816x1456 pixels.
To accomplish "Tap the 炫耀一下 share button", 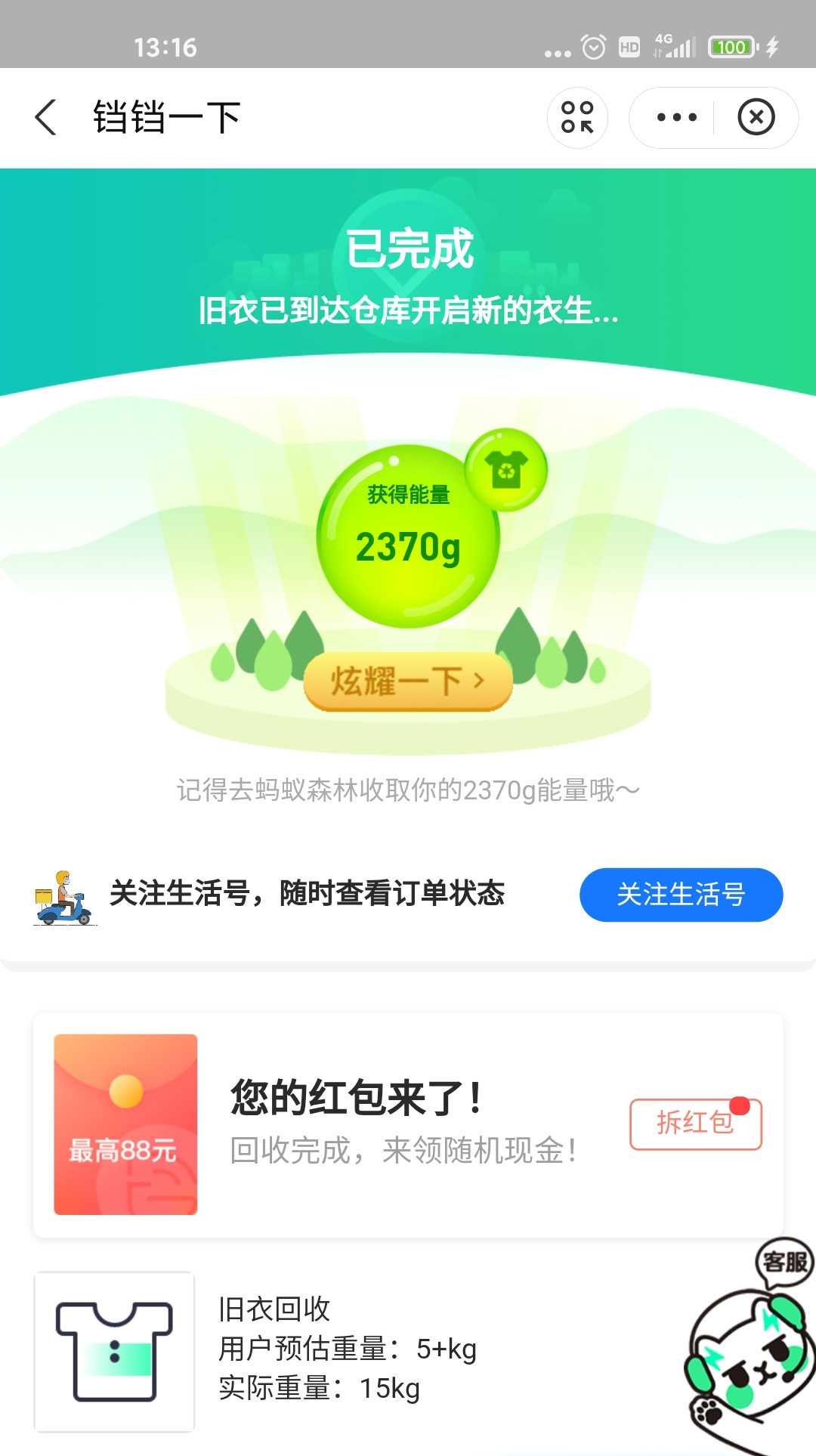I will 408,682.
